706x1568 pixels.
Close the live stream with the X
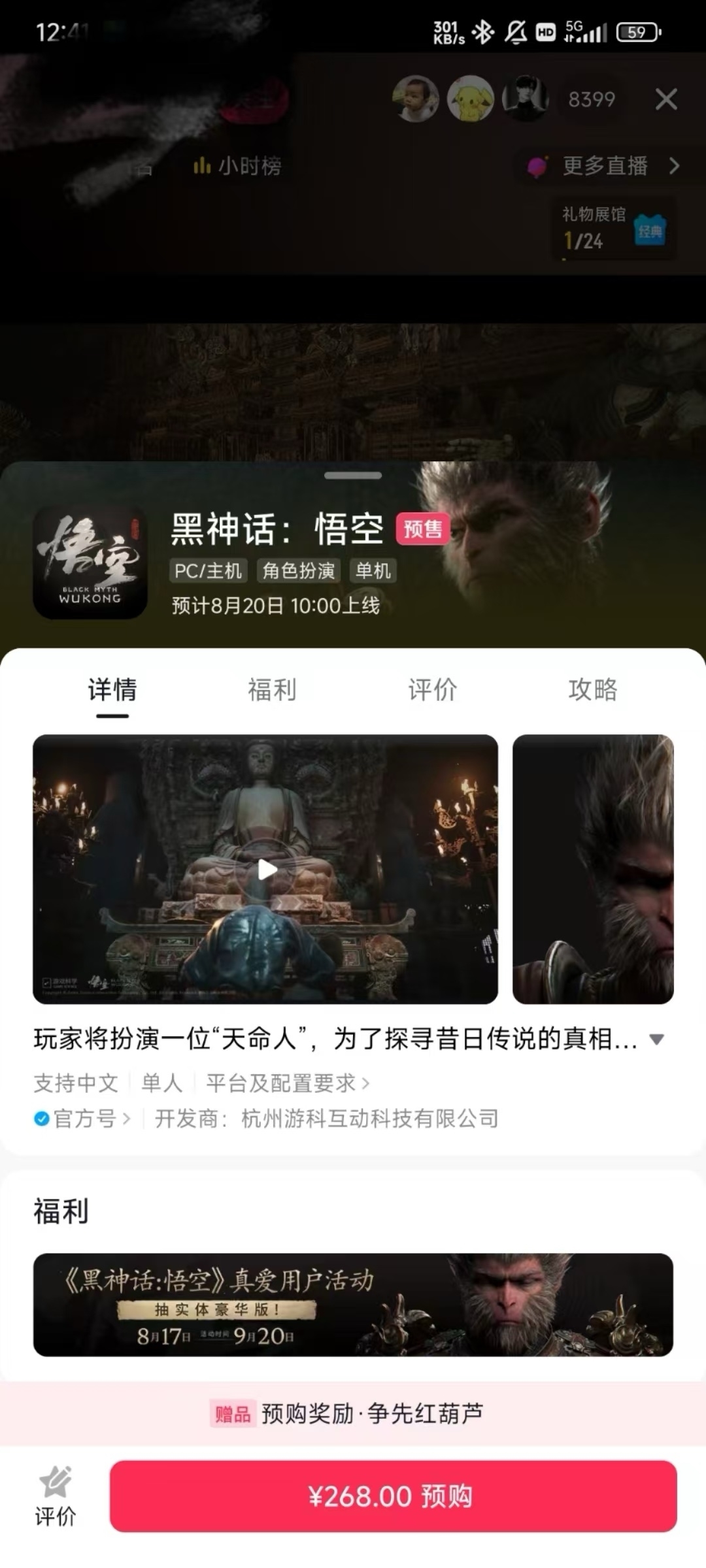[x=665, y=100]
